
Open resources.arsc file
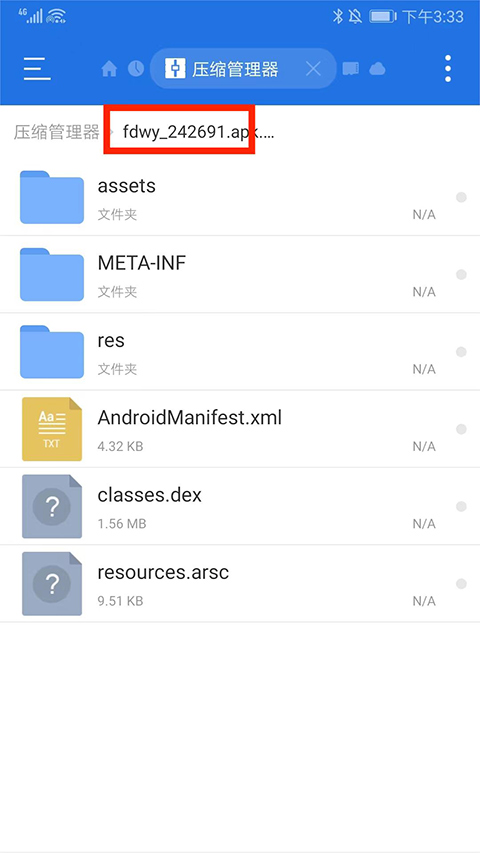(240, 583)
